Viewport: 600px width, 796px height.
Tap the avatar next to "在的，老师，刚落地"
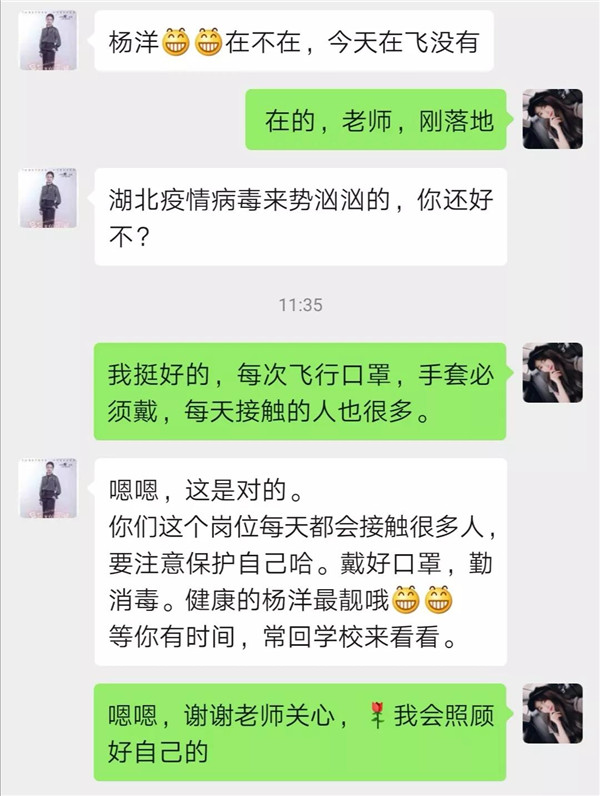(x=553, y=120)
